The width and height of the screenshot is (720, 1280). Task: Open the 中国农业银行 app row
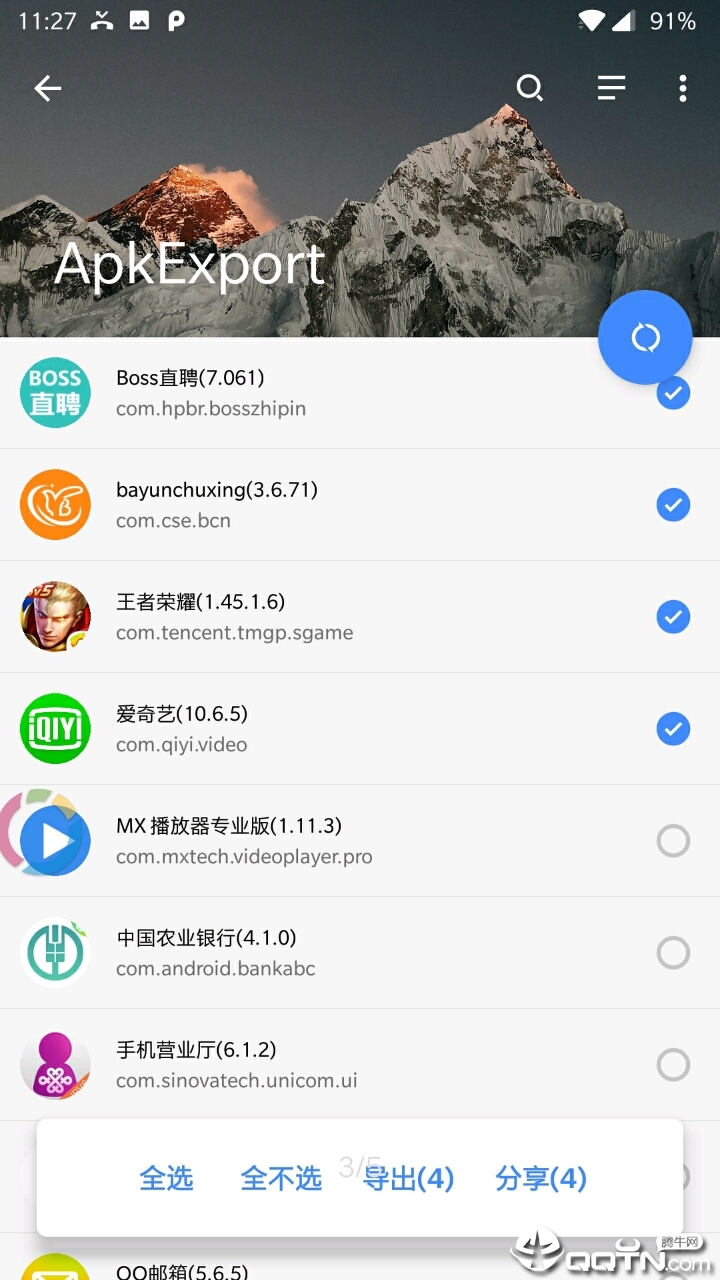(x=300, y=953)
